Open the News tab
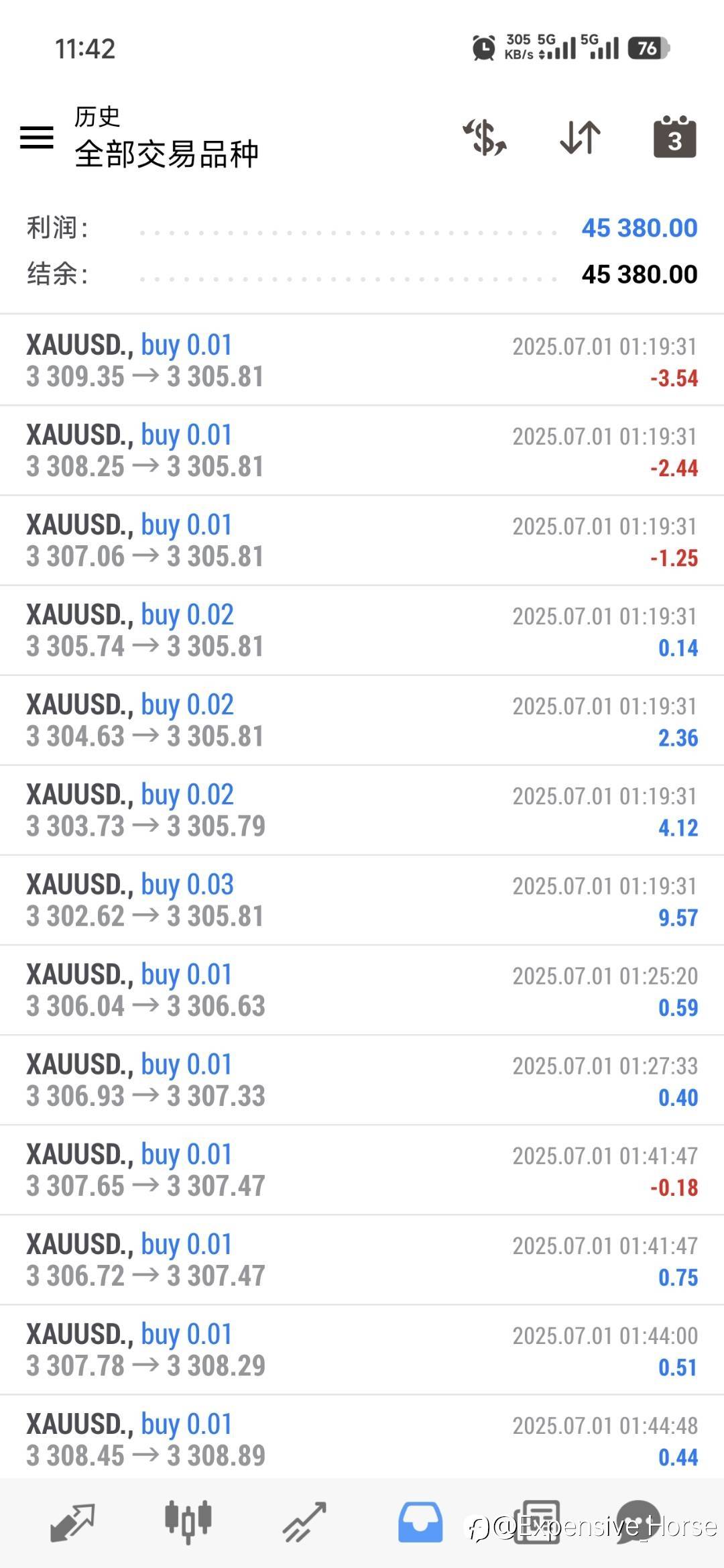The image size is (724, 1568). (x=536, y=1521)
